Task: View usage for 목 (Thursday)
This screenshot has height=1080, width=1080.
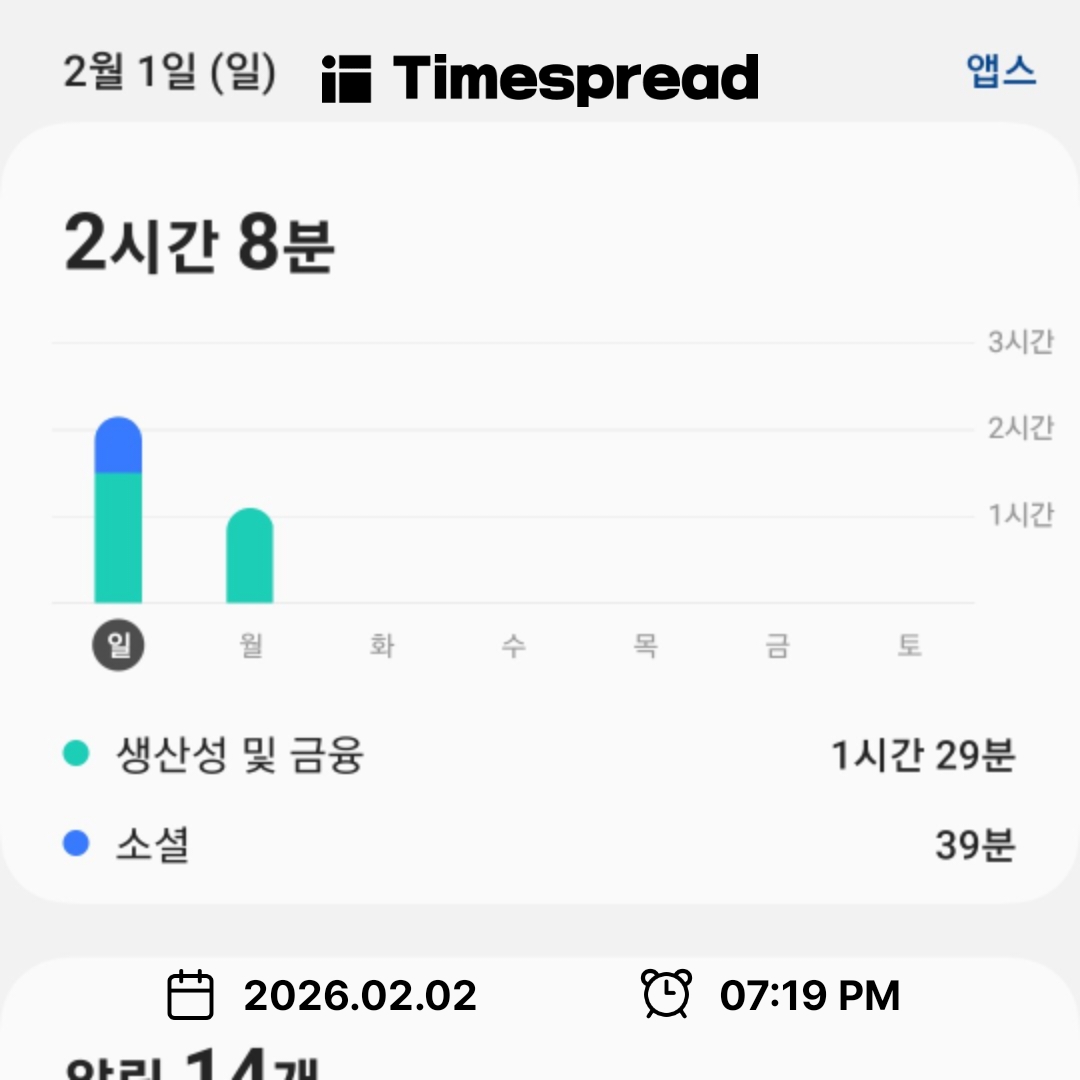Action: click(x=645, y=646)
